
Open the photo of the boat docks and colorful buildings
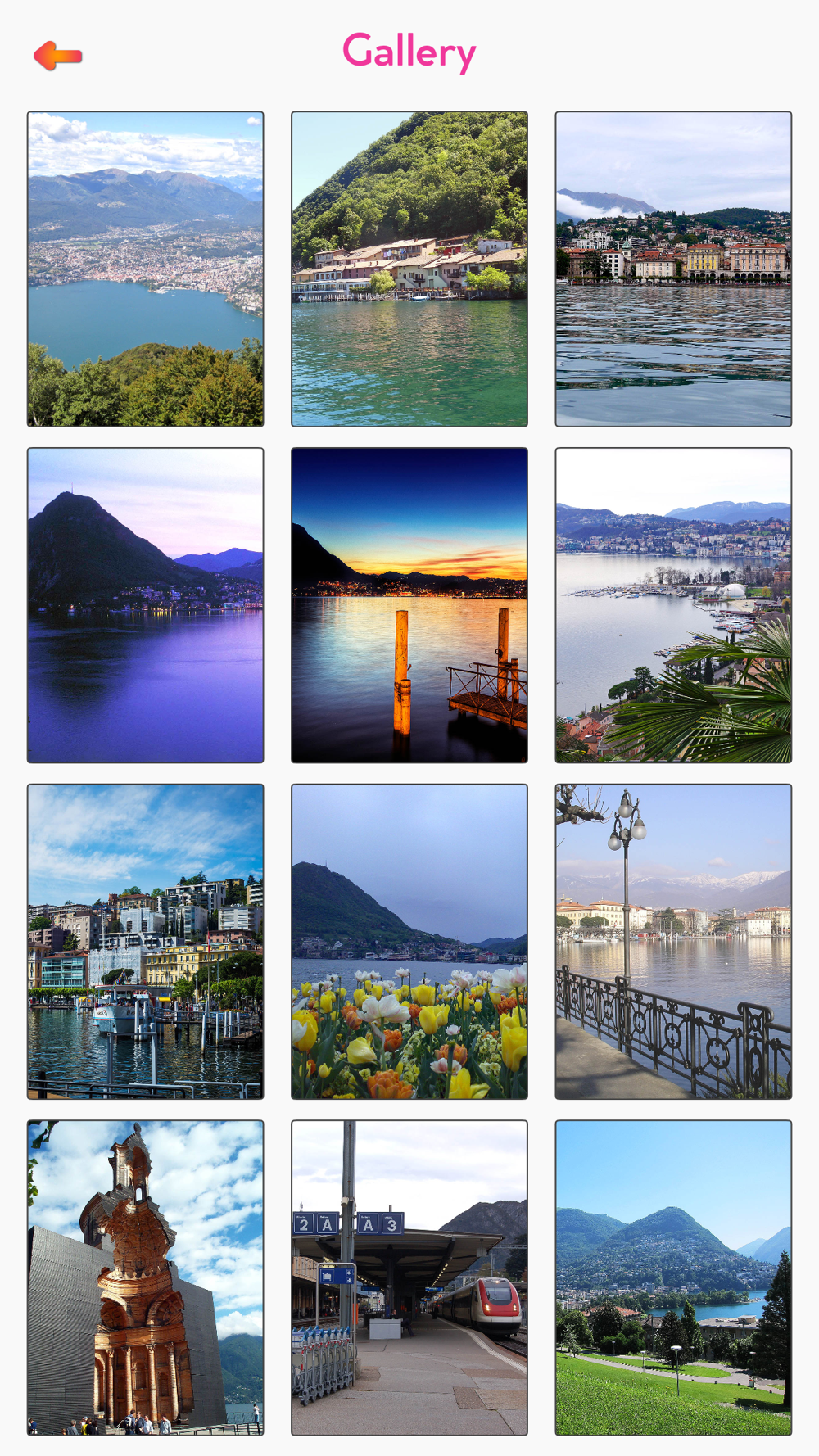click(x=146, y=942)
